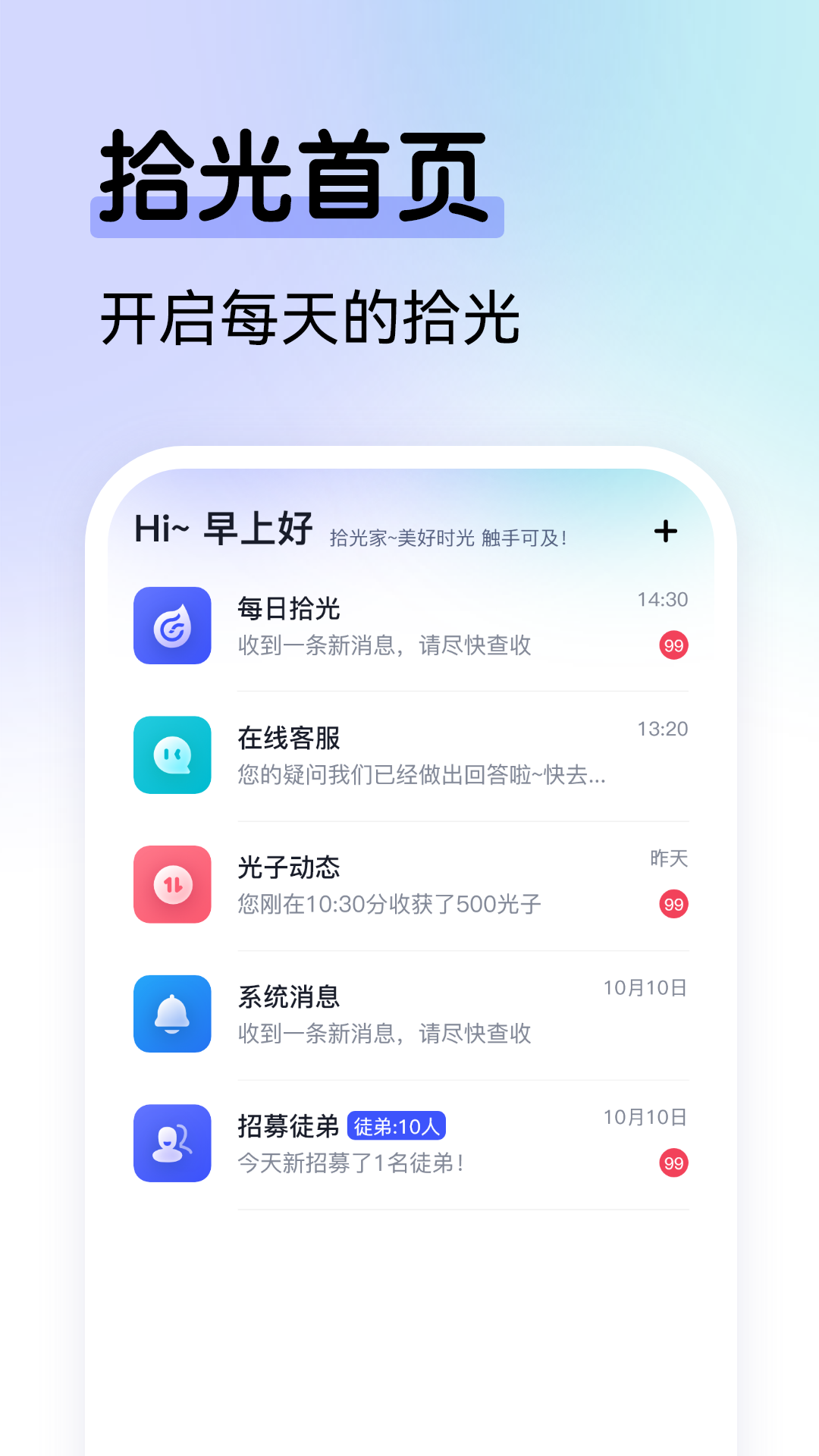Tap the plus icon at top right
The width and height of the screenshot is (819, 1456).
[x=666, y=531]
